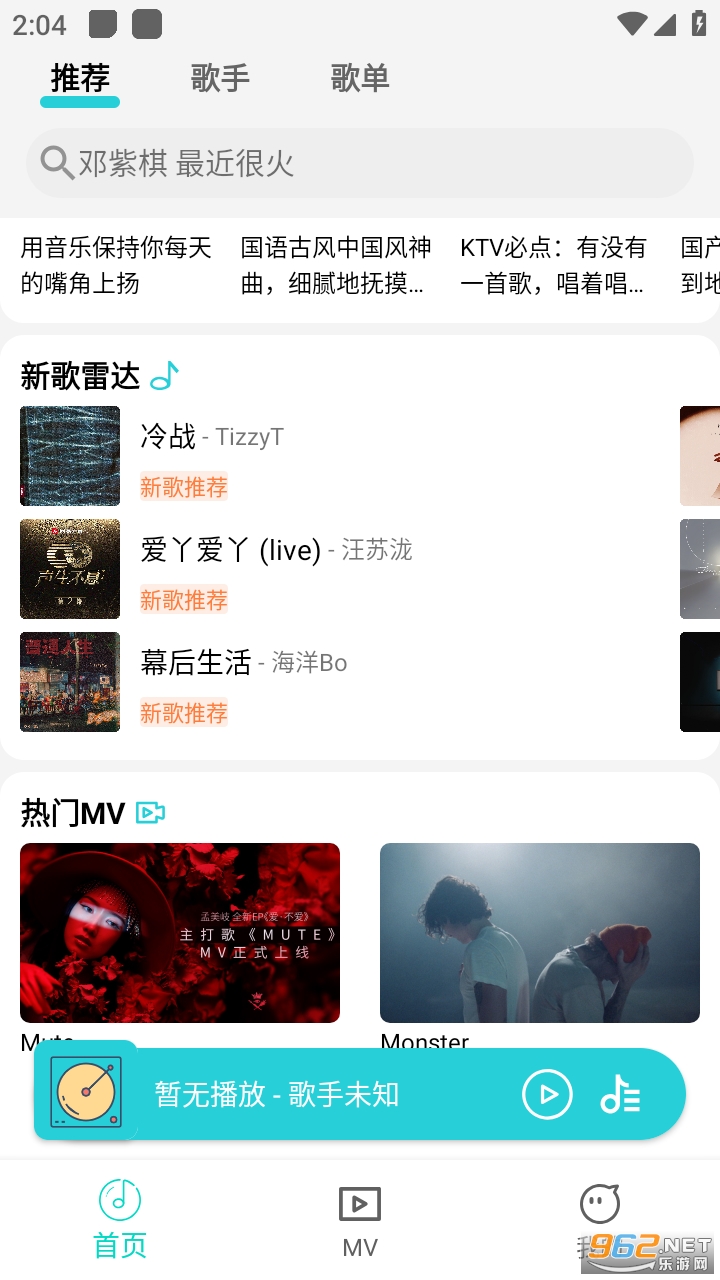Open the KTV必点 playlist
720x1280 pixels.
click(554, 265)
